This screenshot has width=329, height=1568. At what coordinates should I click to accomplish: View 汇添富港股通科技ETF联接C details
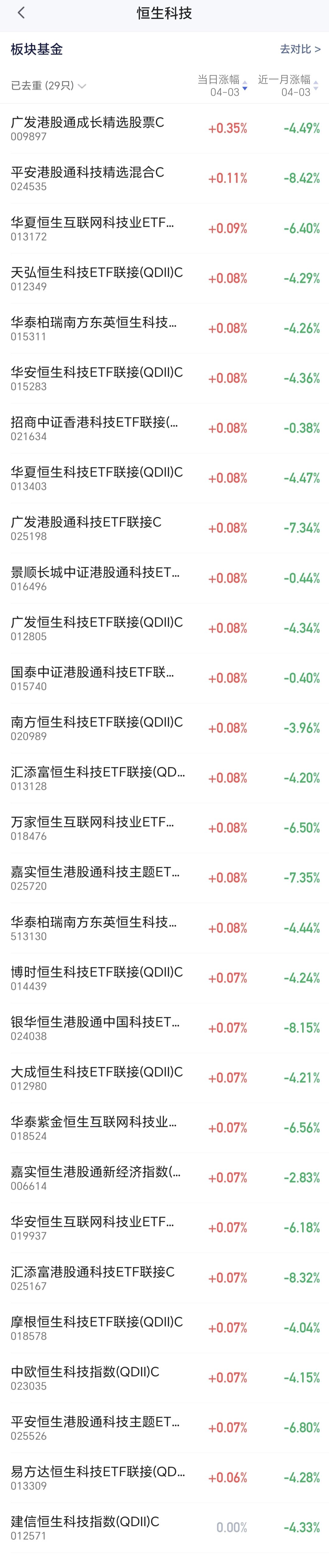(93, 1276)
